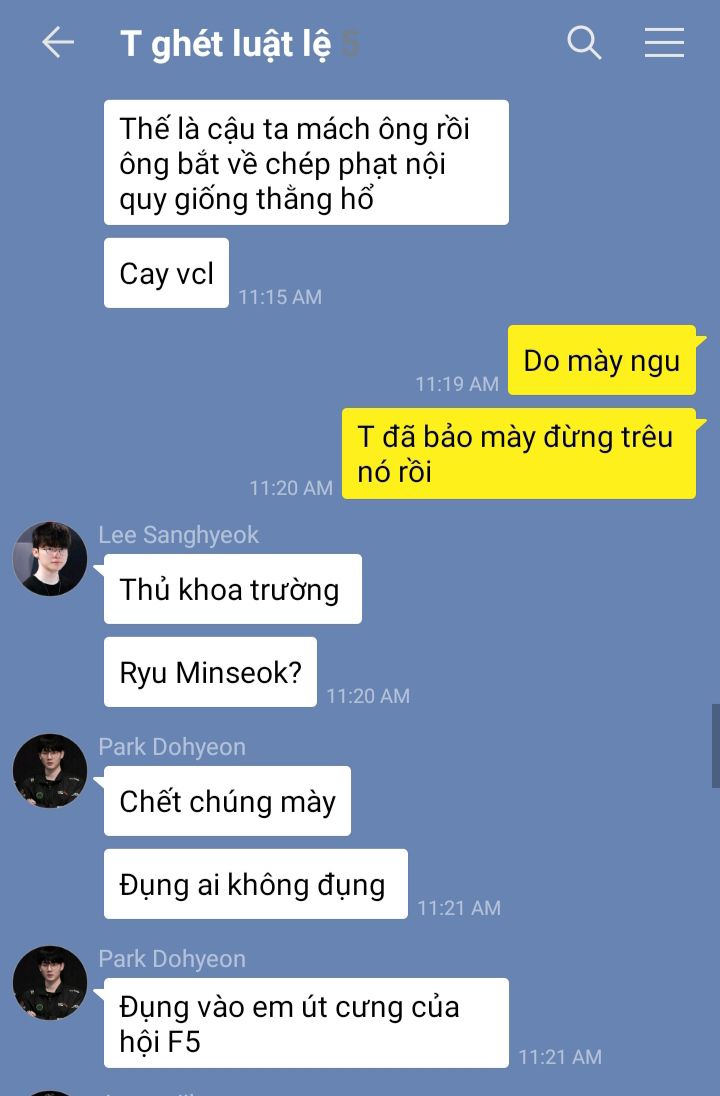Tap Park Dohyeon's avatar beside "Đụng vào em út"
This screenshot has width=720, height=1096.
50,983
